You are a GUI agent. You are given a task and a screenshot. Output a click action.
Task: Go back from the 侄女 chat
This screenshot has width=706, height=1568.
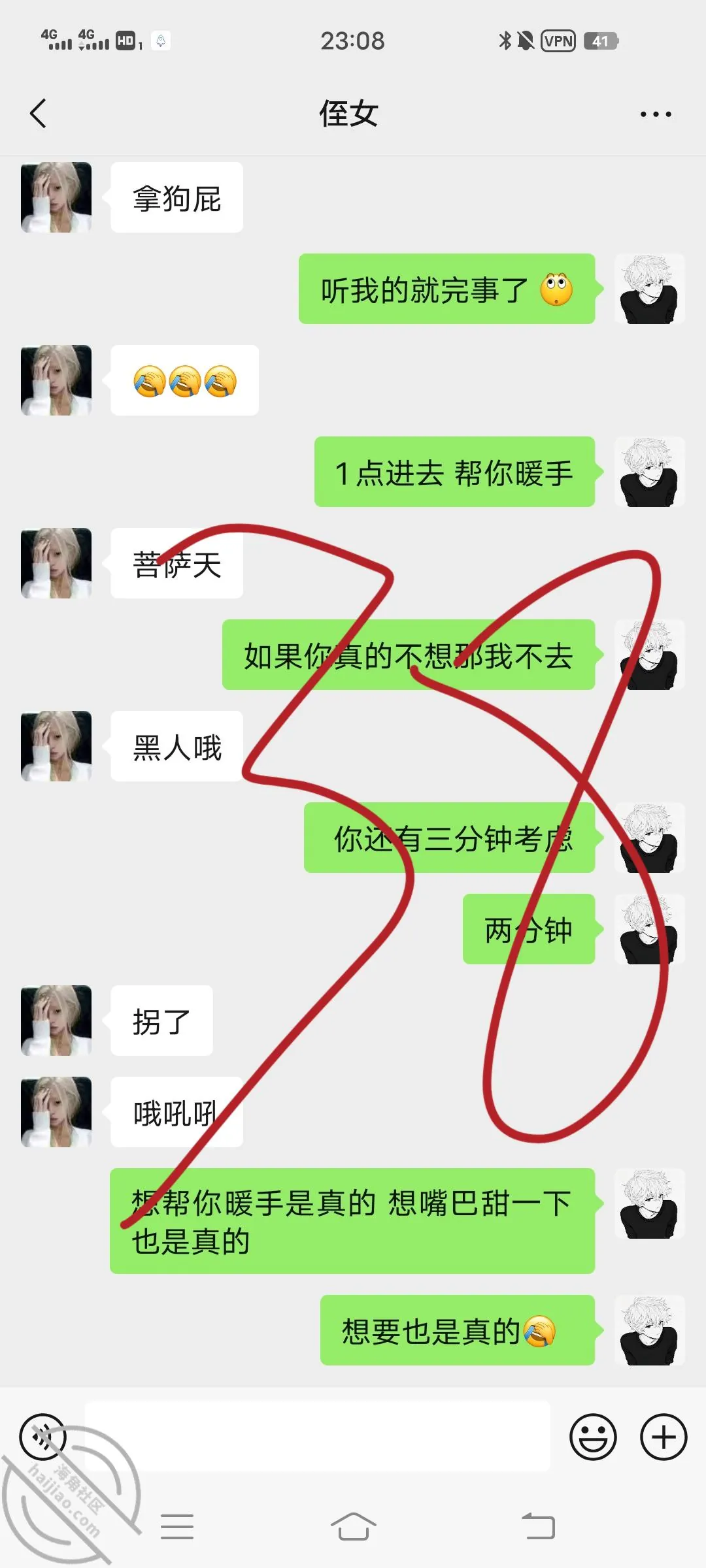[x=39, y=114]
